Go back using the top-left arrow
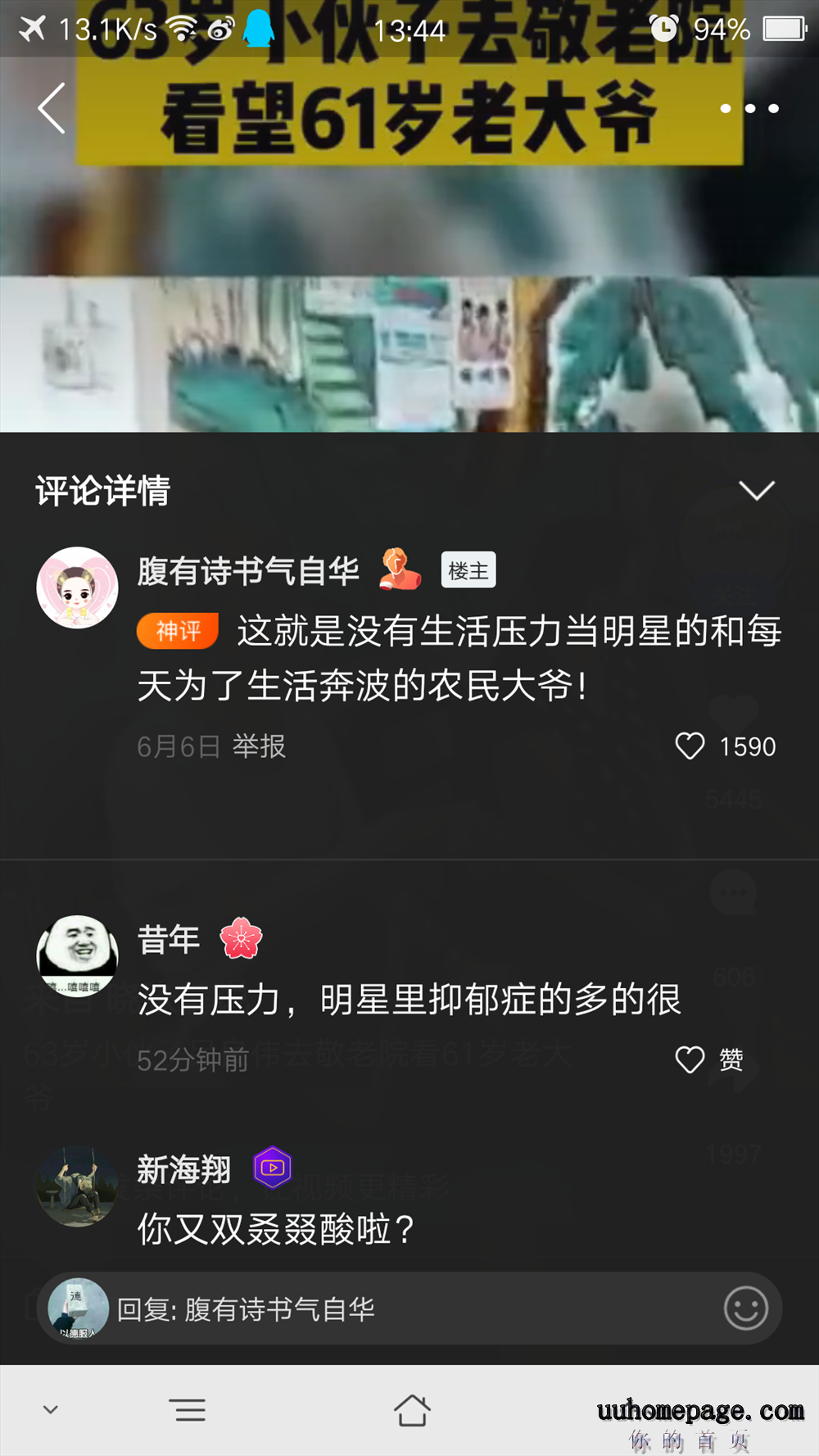Image resolution: width=819 pixels, height=1456 pixels. pos(52,108)
